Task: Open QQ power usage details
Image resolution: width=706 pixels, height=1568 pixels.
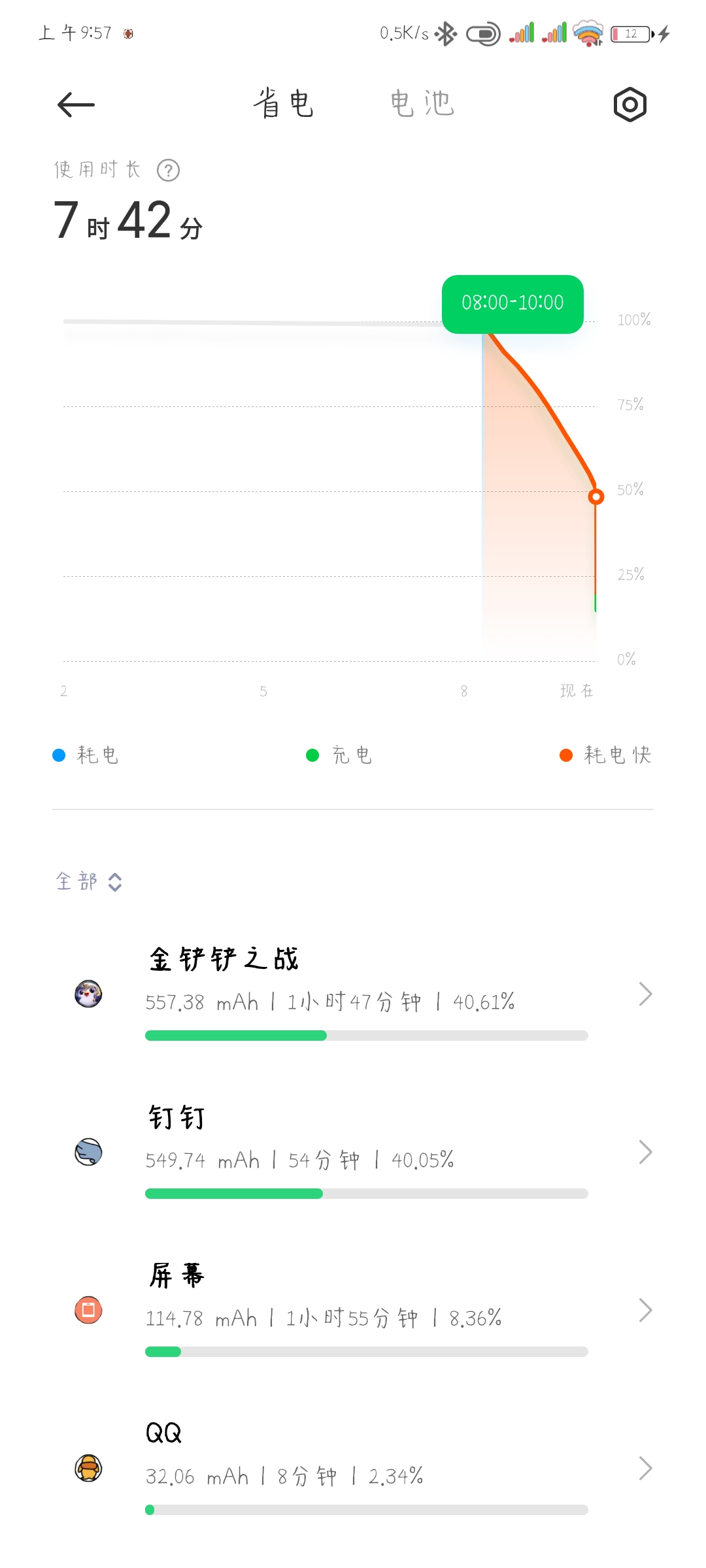Action: [x=353, y=1468]
